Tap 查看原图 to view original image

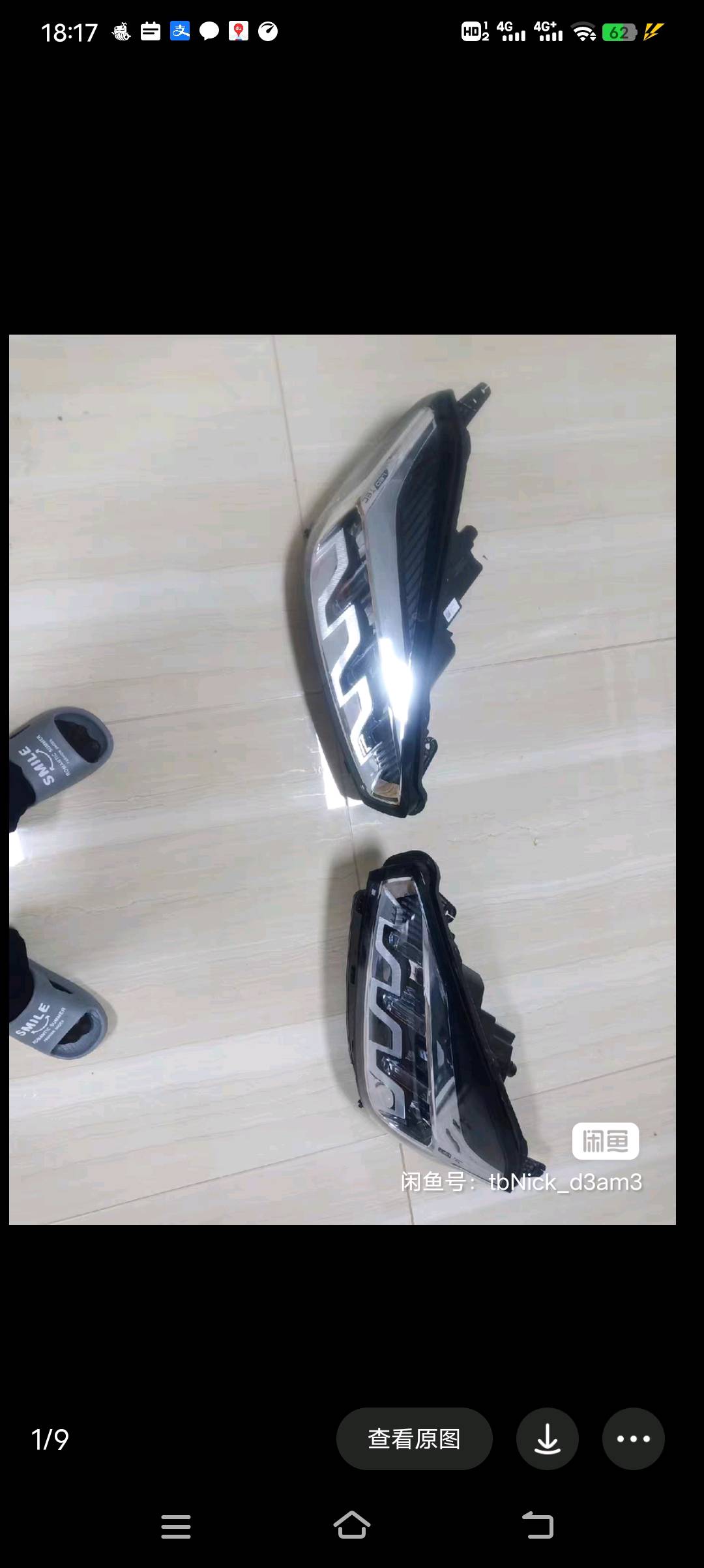click(x=414, y=1438)
